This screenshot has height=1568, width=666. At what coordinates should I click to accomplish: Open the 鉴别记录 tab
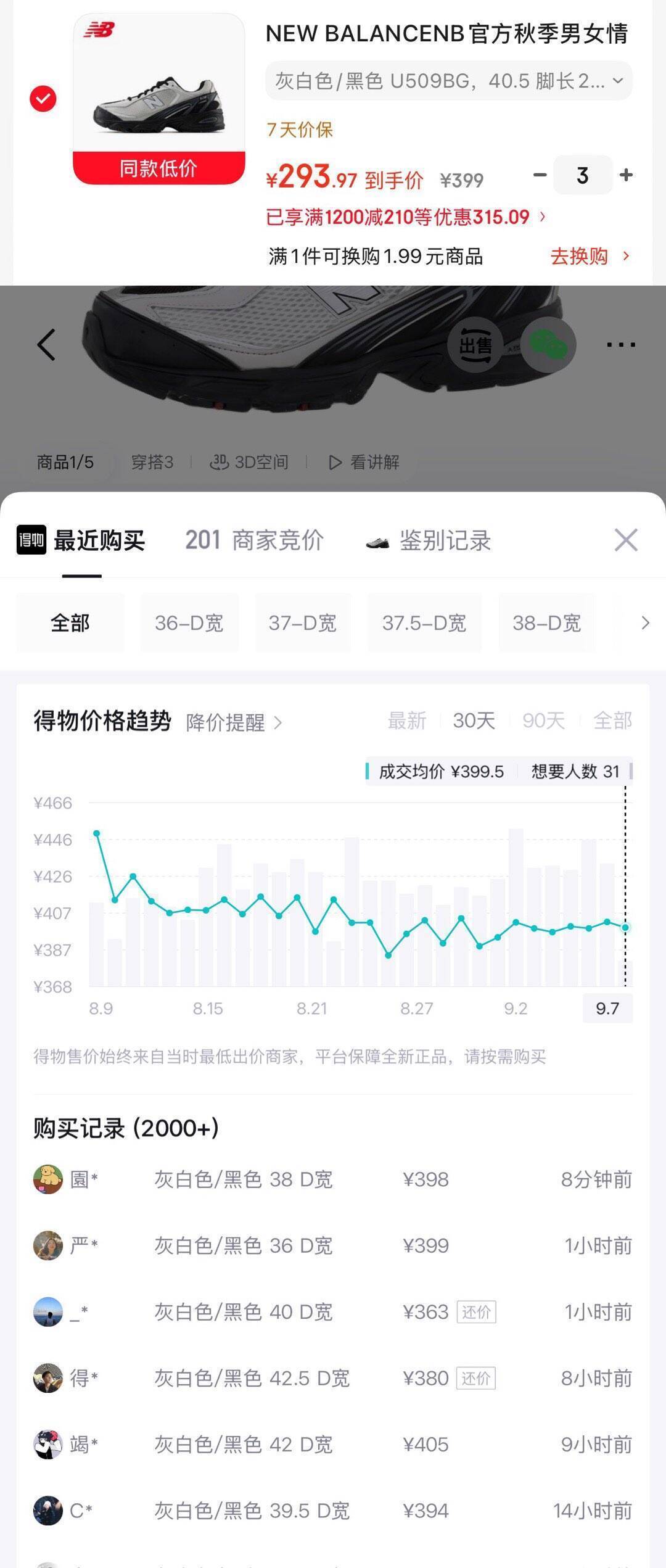[428, 541]
